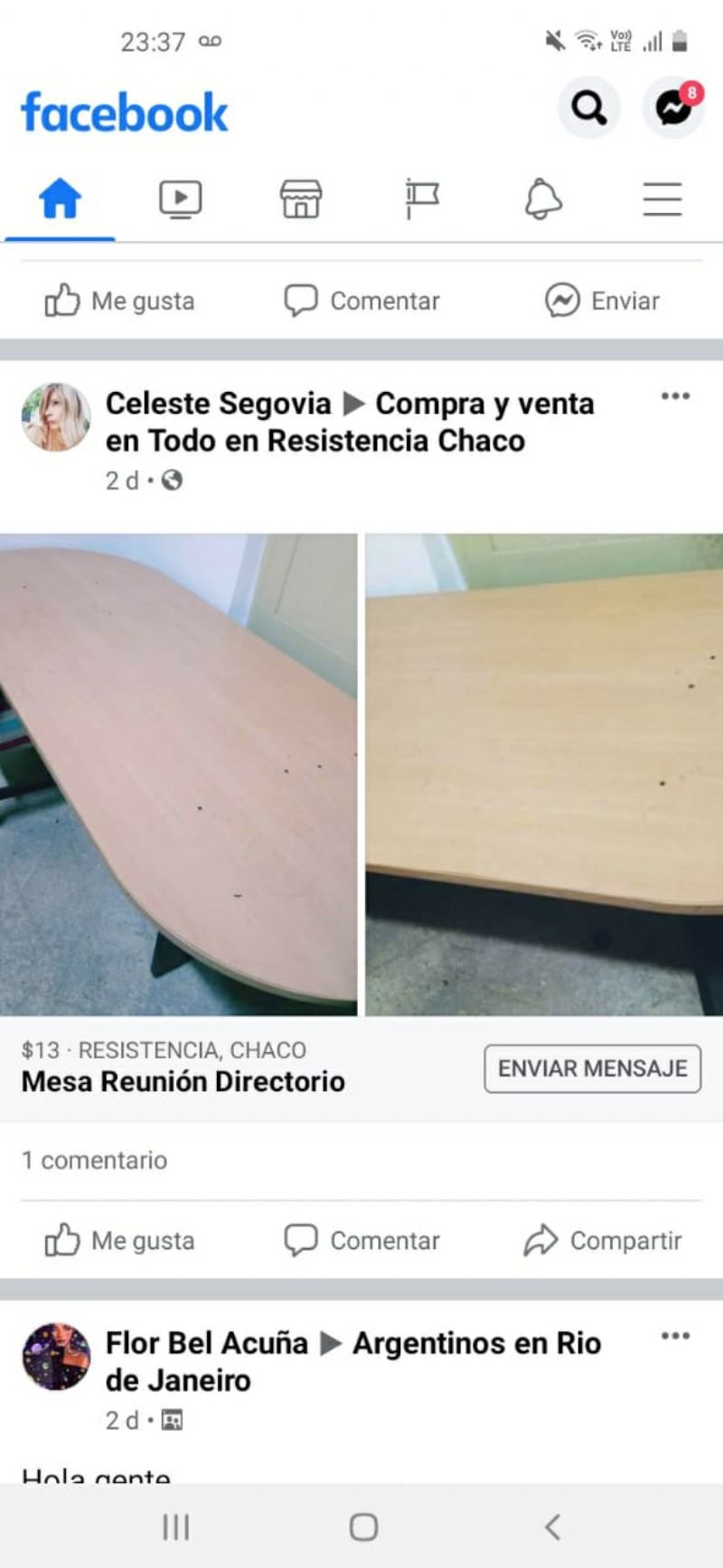
Task: Share the Mesa Reunión Directorio post
Action: 603,1240
